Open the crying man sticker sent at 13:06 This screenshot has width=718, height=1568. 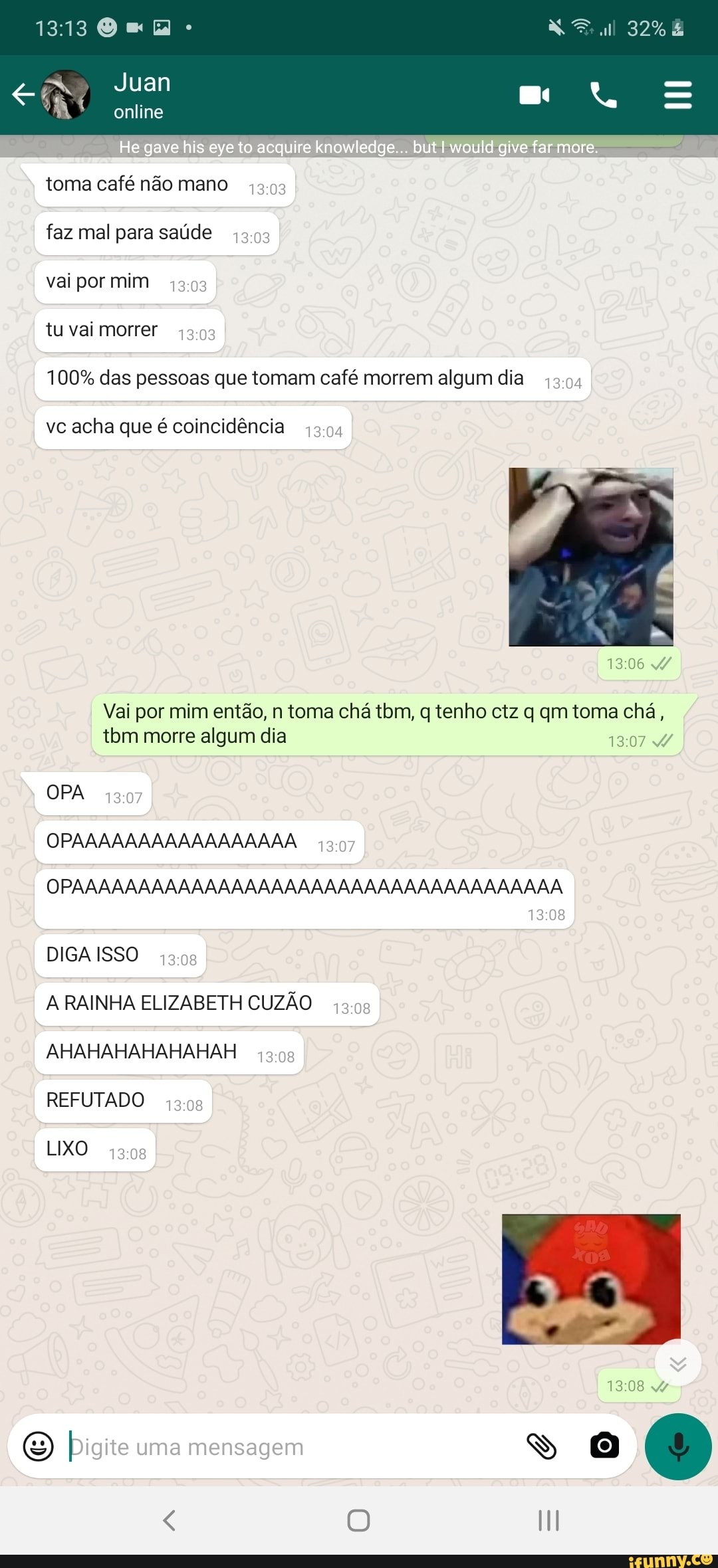(x=591, y=557)
